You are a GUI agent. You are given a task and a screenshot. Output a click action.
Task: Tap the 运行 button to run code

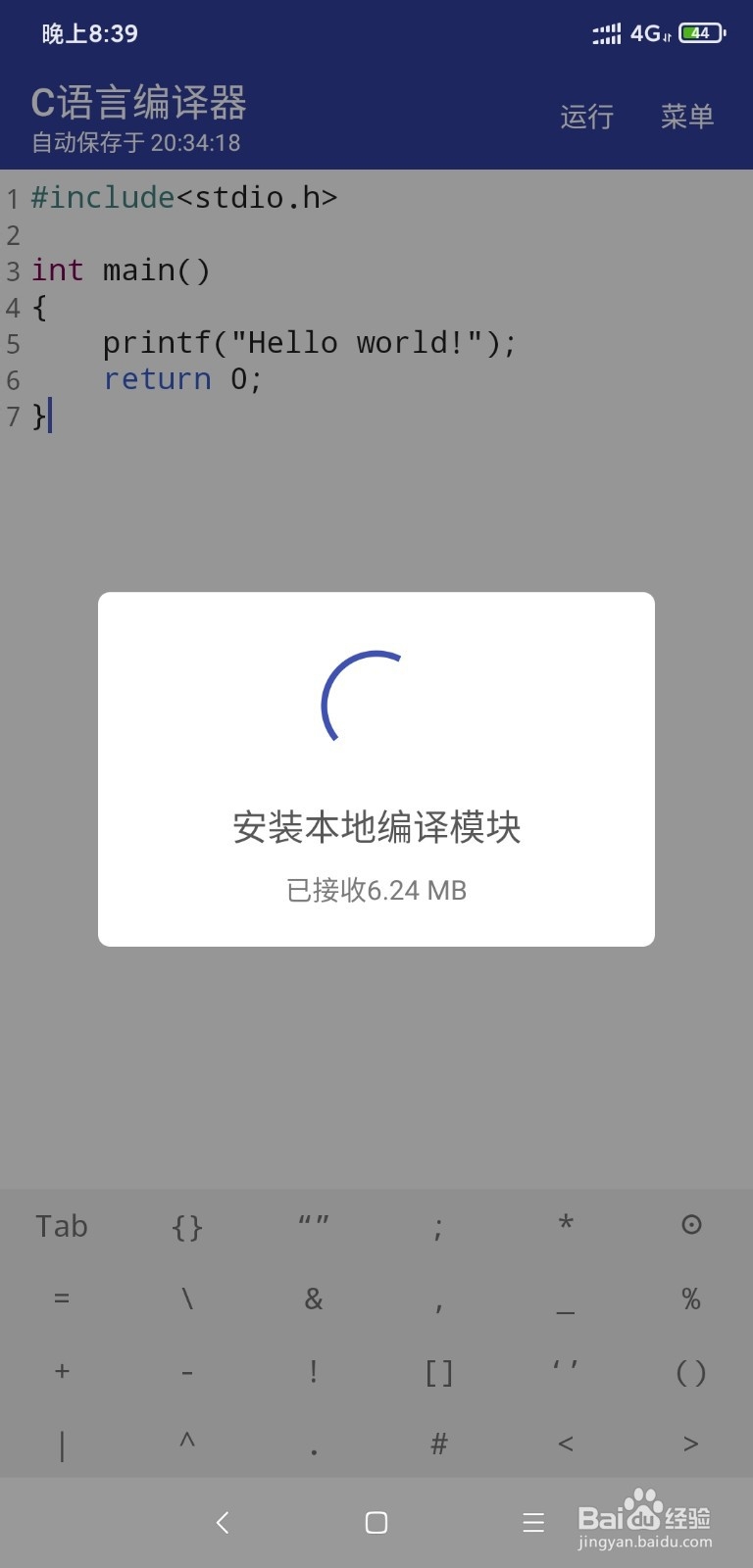click(585, 118)
